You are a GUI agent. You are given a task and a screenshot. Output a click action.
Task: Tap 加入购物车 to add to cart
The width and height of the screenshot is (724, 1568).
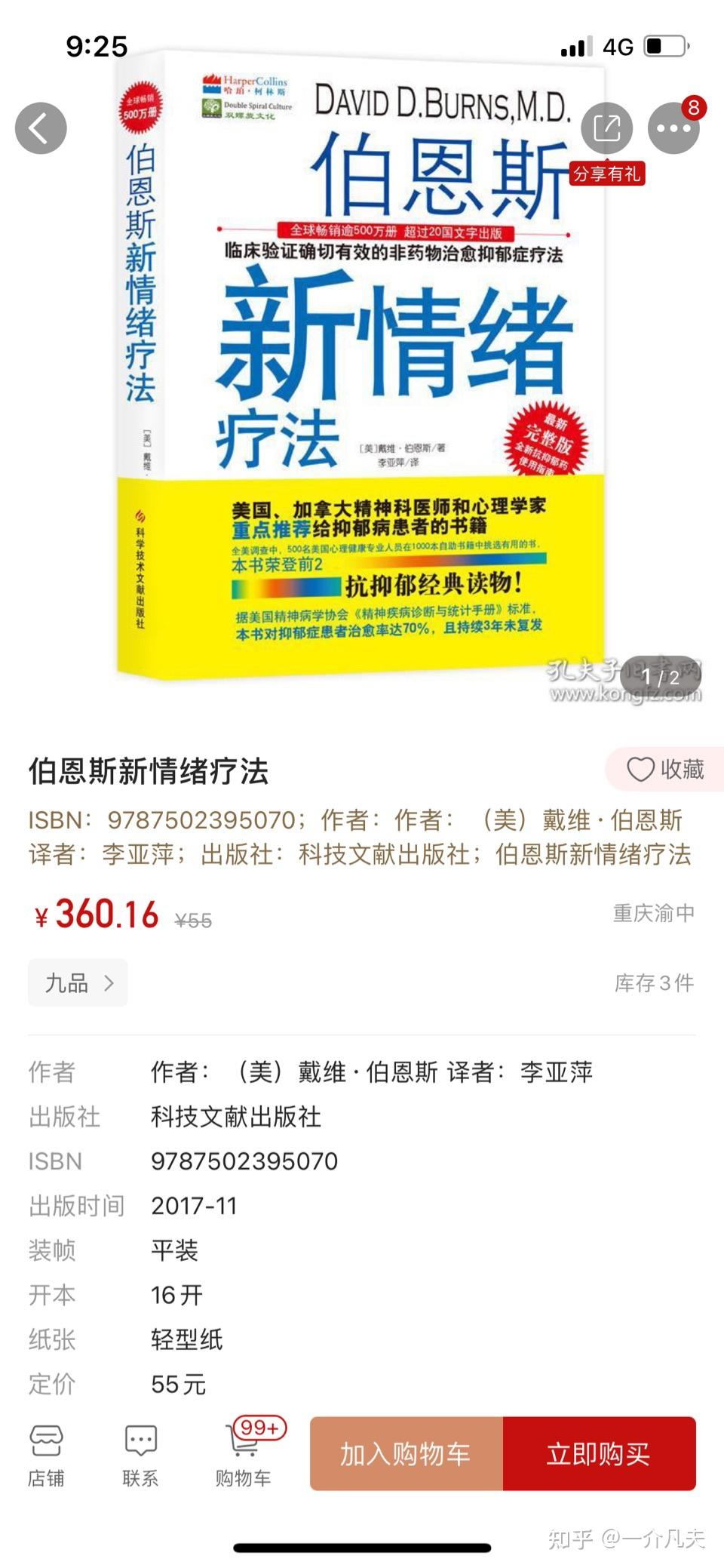point(406,1453)
